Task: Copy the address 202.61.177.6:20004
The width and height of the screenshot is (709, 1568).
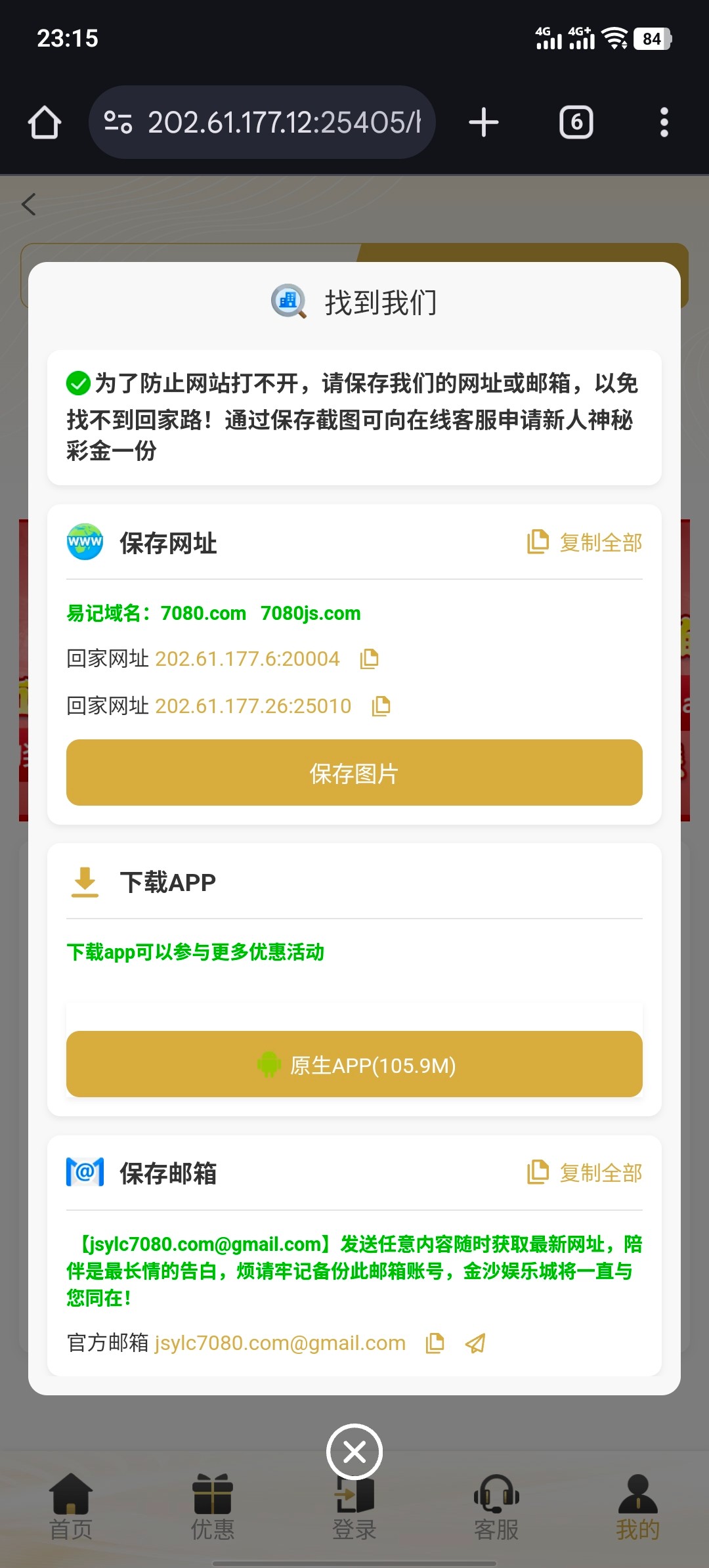Action: (370, 659)
